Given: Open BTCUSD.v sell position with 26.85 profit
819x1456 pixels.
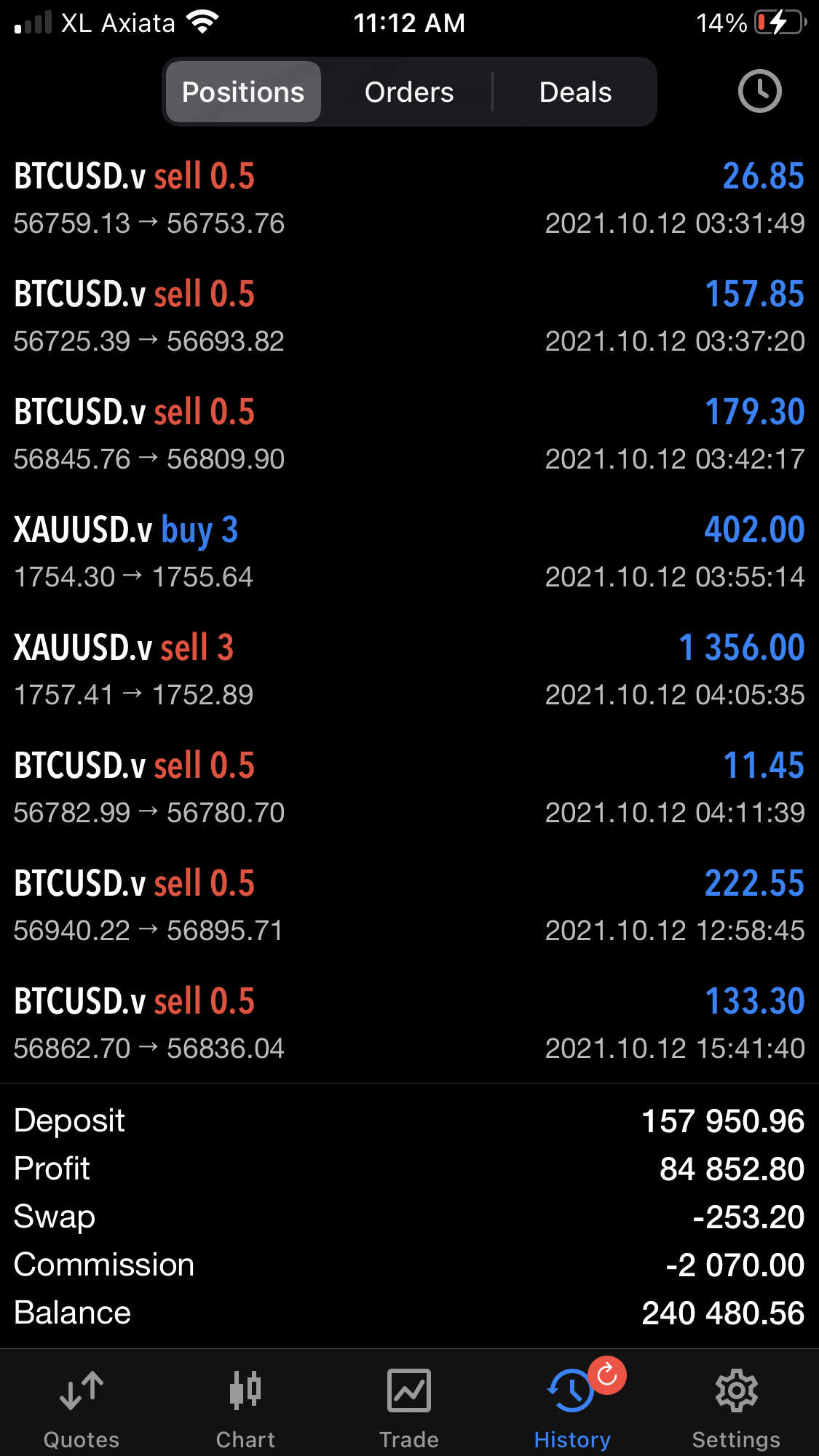Looking at the screenshot, I should pos(409,198).
